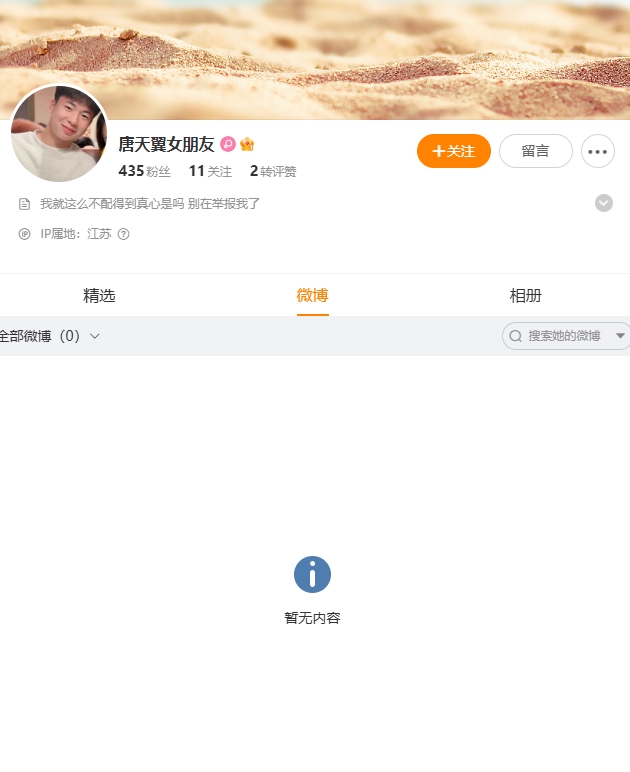Expand the profile bio details arrow
This screenshot has width=630, height=772.
pos(604,203)
